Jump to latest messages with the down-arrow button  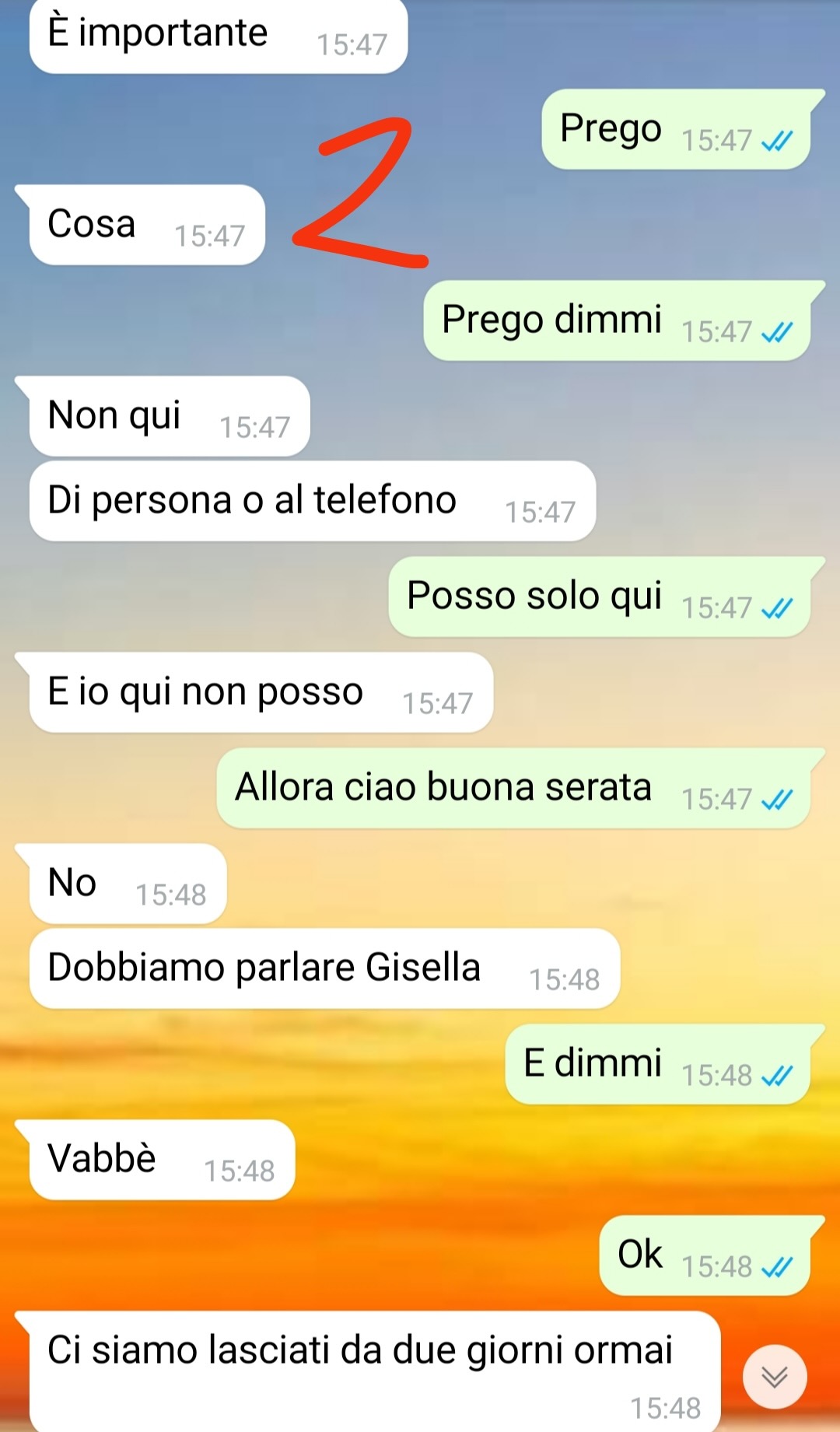[775, 1377]
